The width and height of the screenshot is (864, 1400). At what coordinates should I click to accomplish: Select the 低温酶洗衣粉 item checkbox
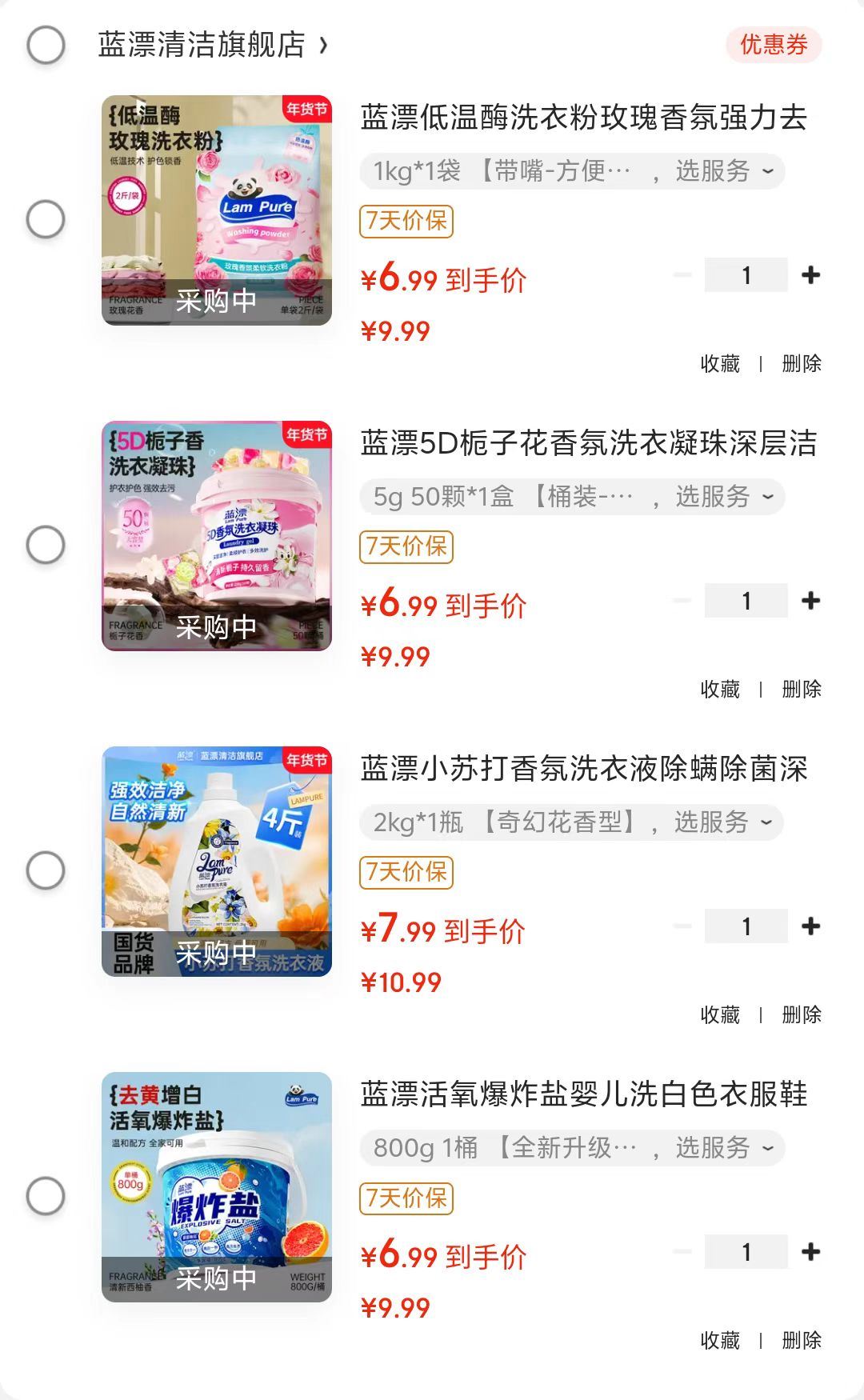point(46,218)
